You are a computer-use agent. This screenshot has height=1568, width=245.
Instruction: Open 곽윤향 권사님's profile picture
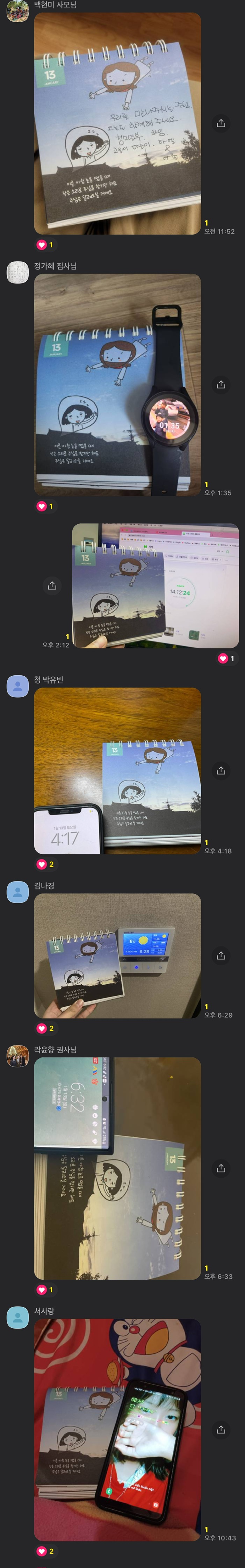tap(17, 1056)
